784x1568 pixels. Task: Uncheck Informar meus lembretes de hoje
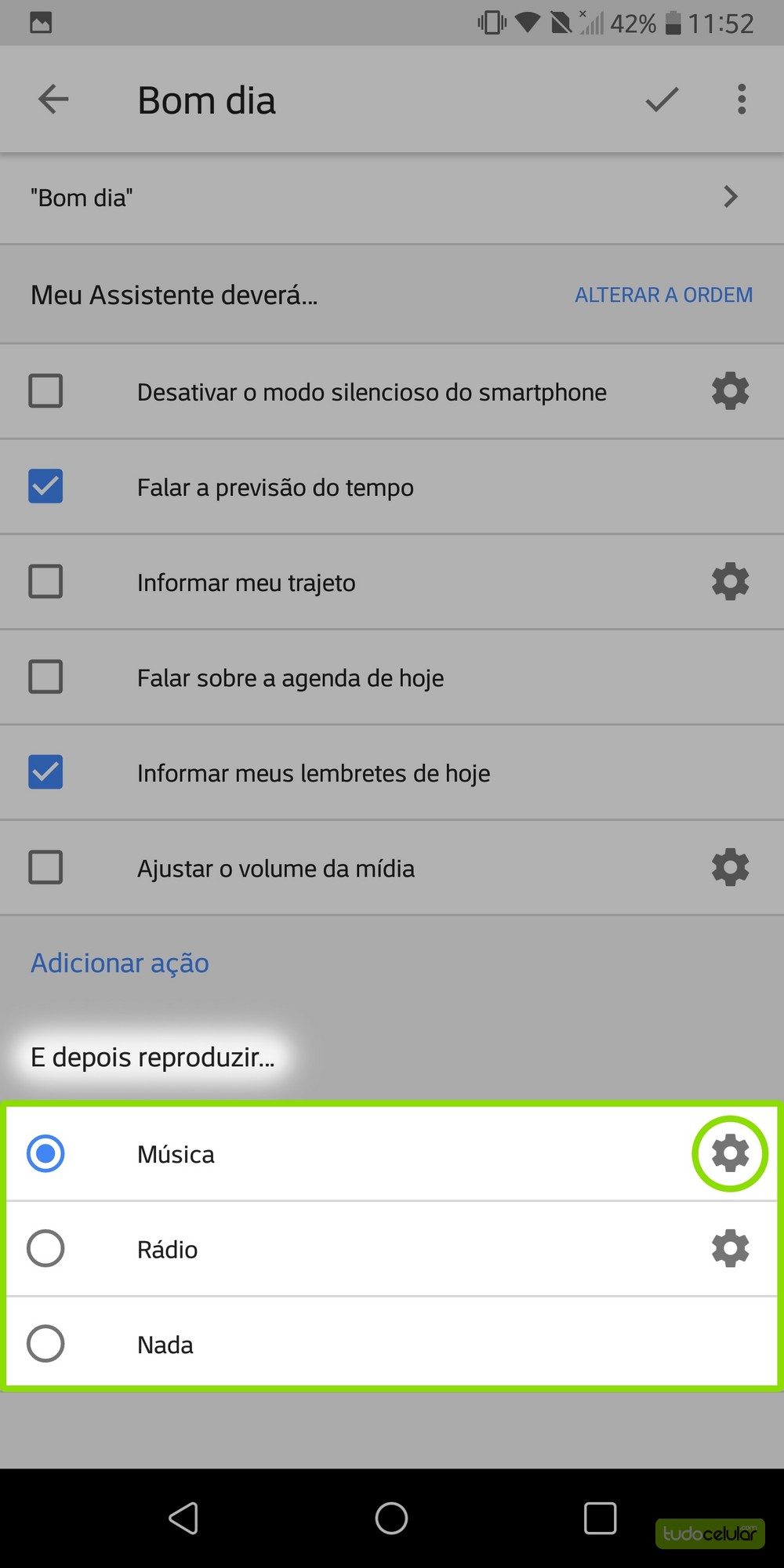click(x=45, y=773)
